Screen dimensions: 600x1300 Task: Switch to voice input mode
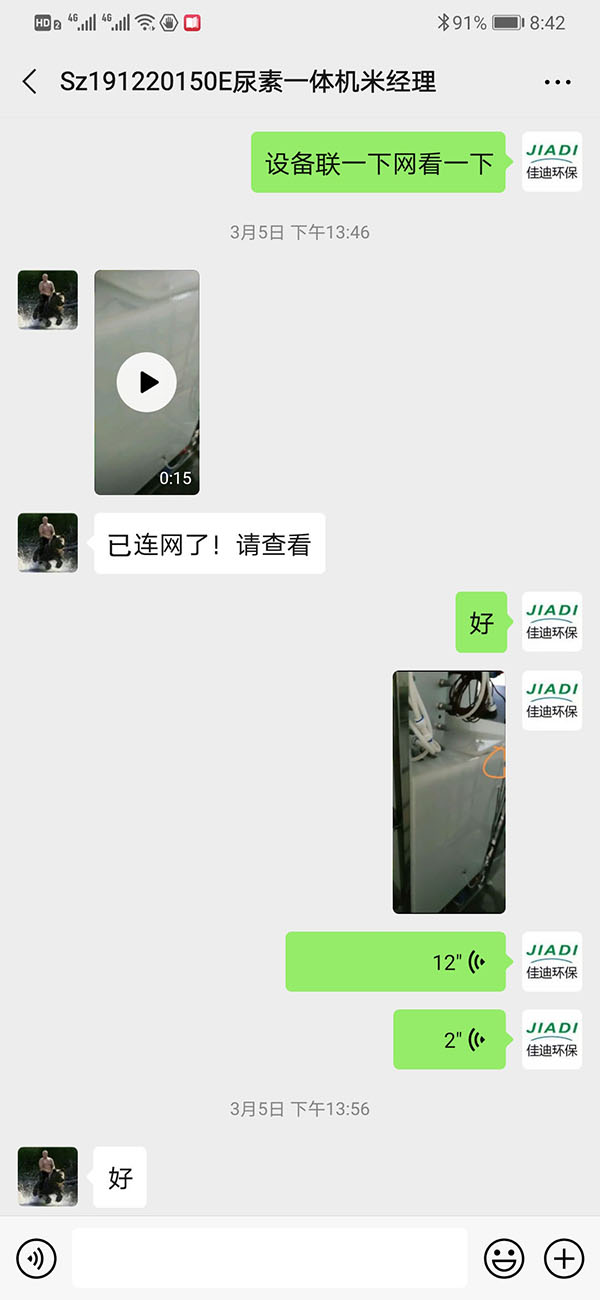[36, 1258]
